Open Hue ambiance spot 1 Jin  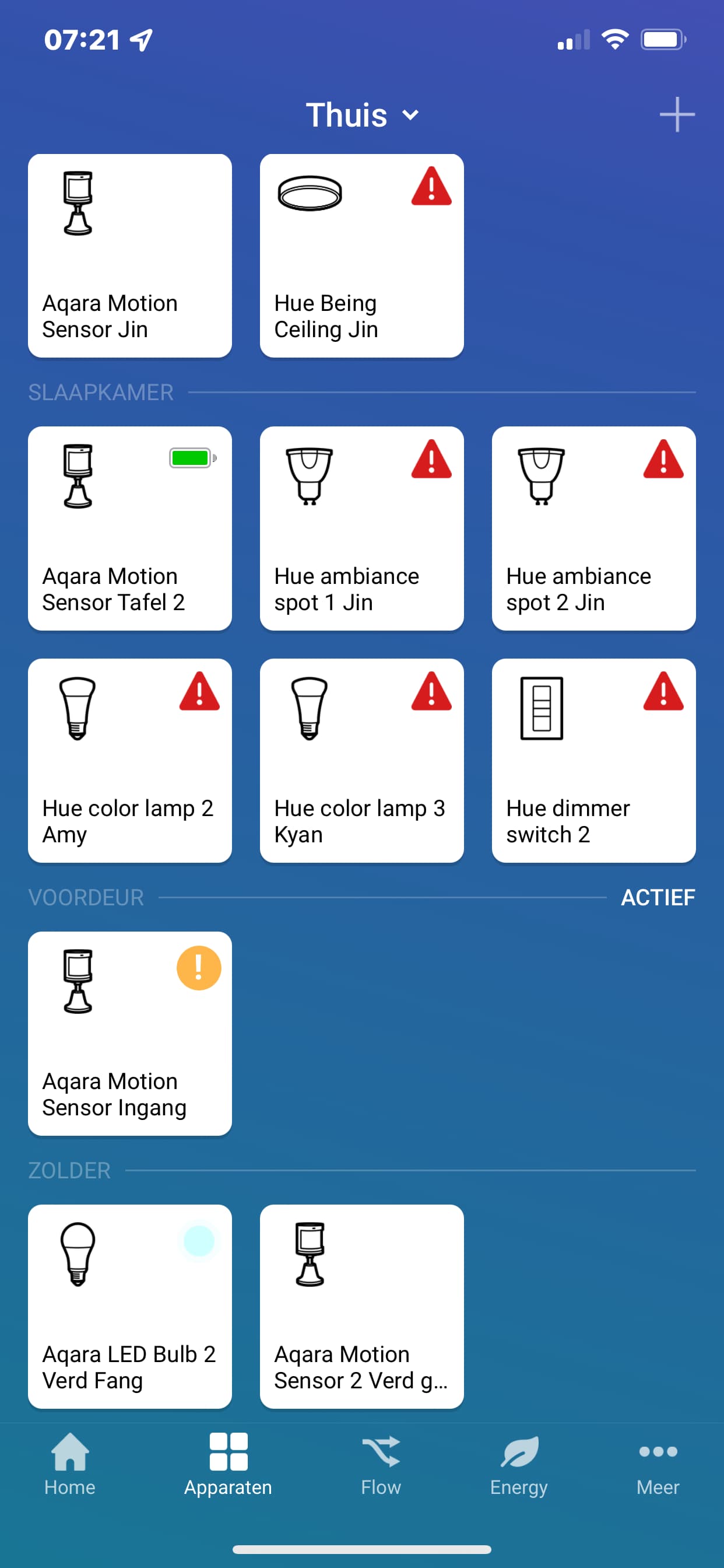pos(361,528)
